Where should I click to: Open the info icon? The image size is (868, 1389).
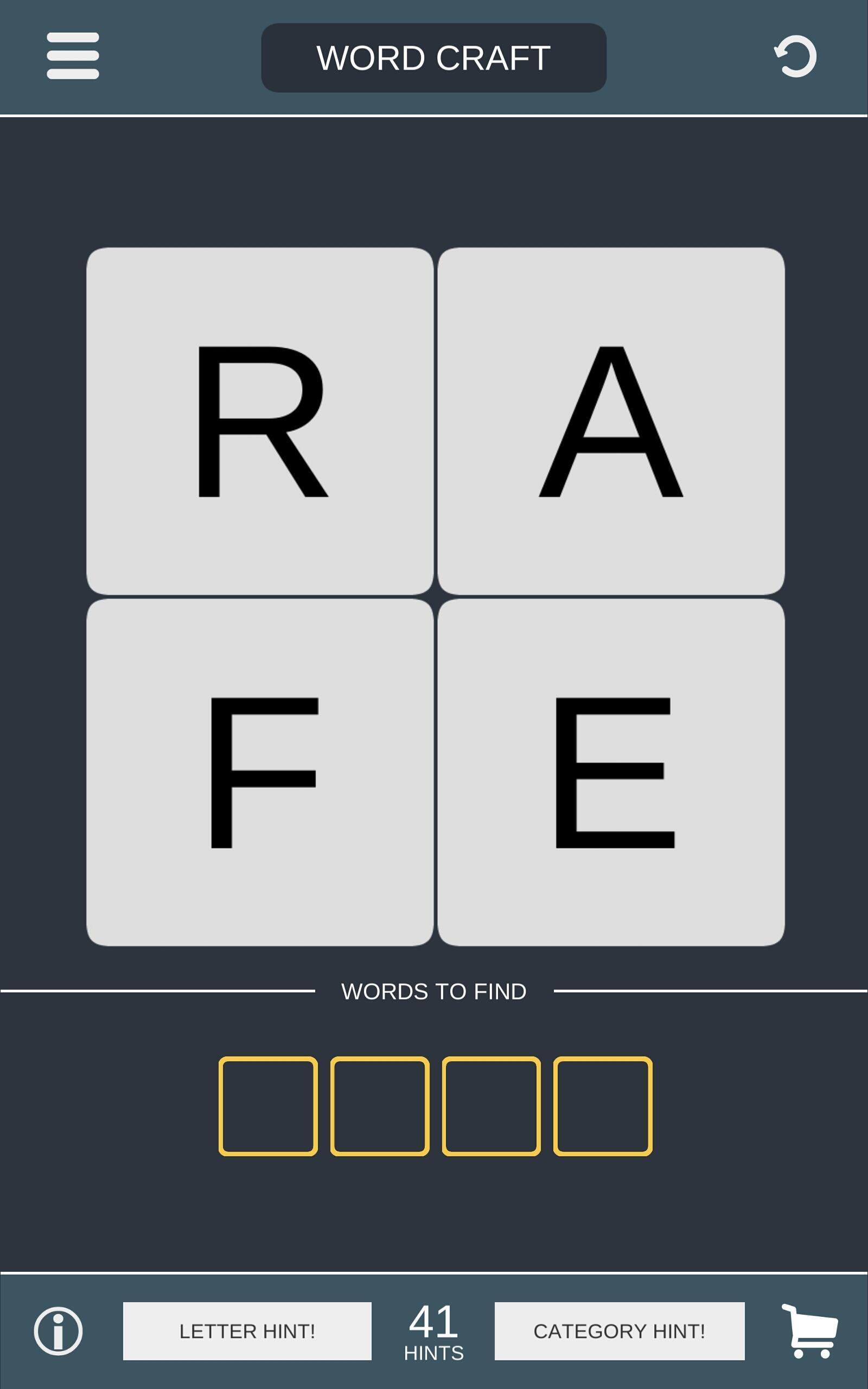coord(58,1330)
